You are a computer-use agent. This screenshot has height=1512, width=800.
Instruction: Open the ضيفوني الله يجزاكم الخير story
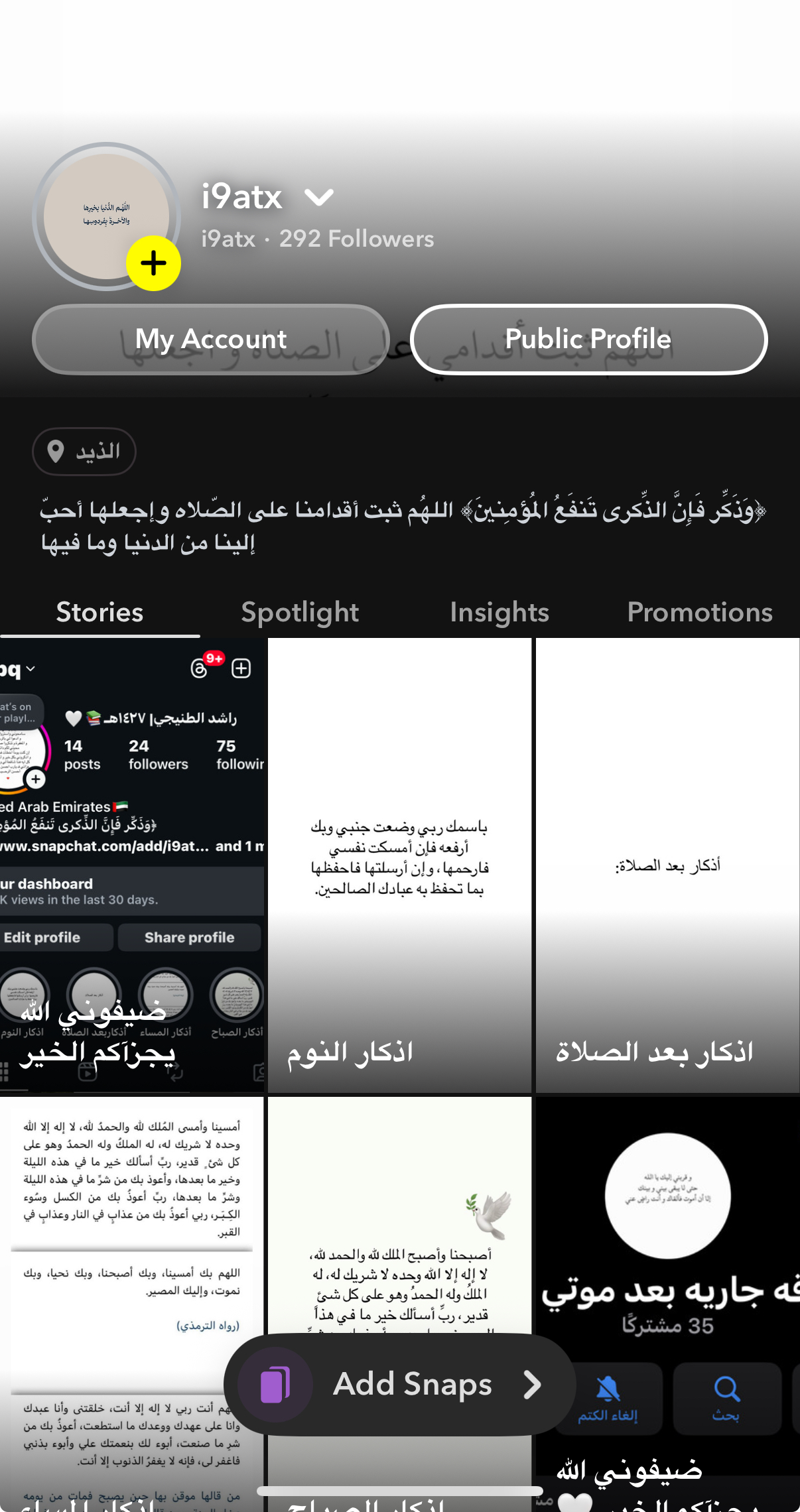click(131, 865)
